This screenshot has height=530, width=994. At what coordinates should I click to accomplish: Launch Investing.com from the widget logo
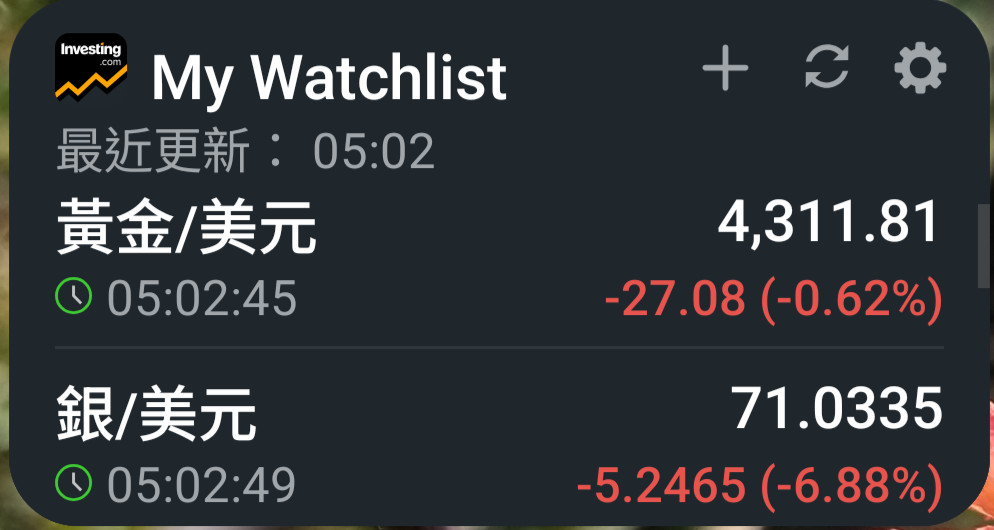pyautogui.click(x=91, y=68)
